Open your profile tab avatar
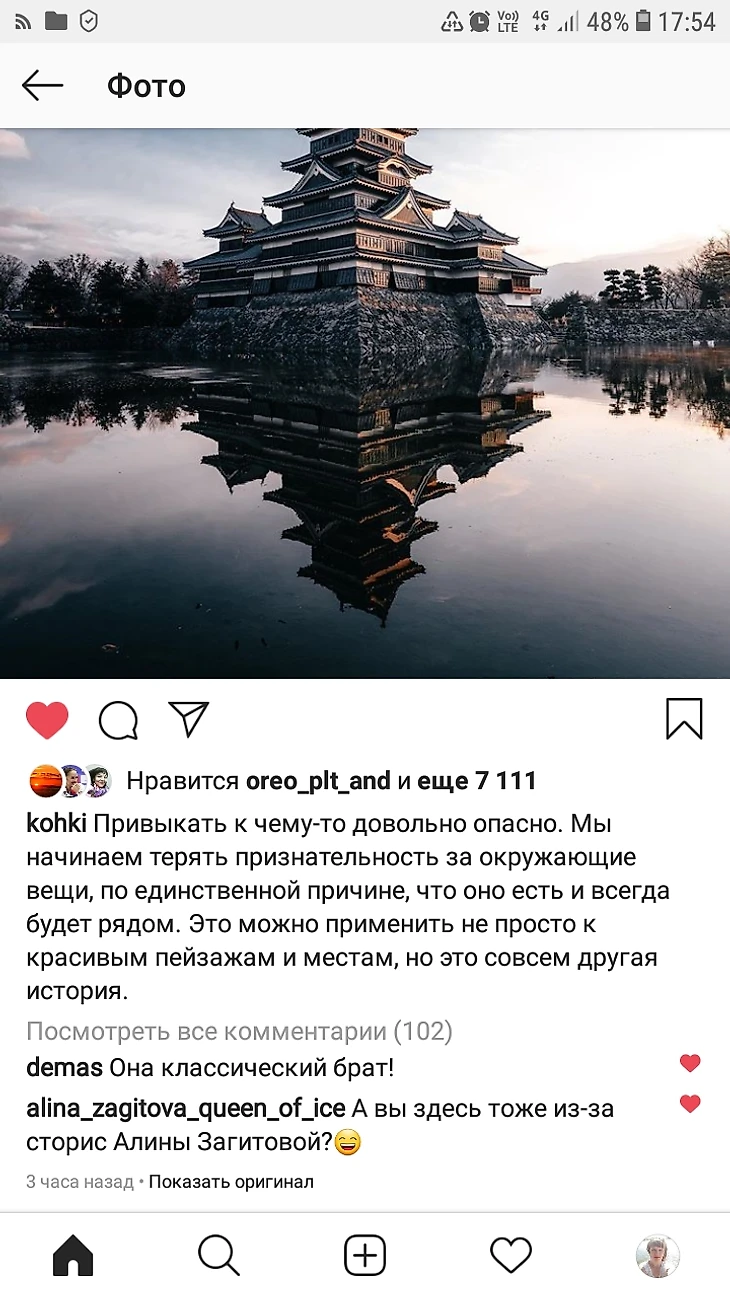Viewport: 730px width, 1298px height. coord(657,1255)
